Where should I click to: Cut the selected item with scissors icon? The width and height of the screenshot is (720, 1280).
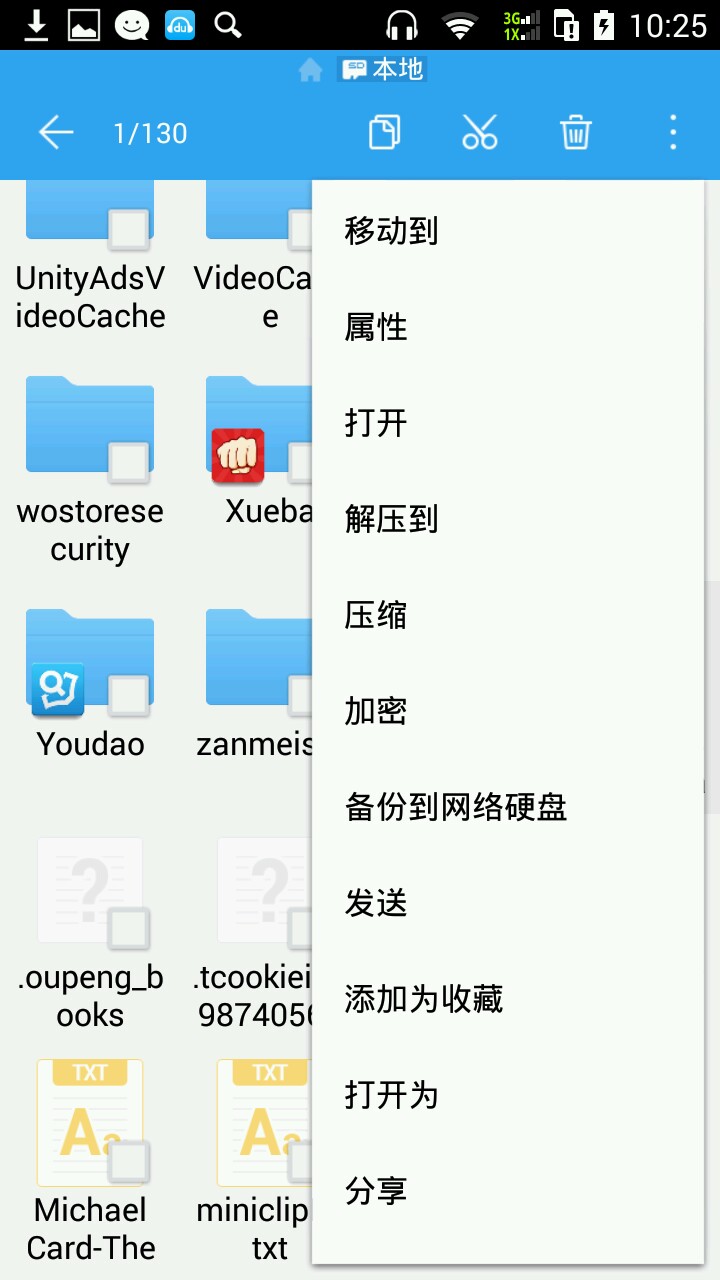coord(480,132)
